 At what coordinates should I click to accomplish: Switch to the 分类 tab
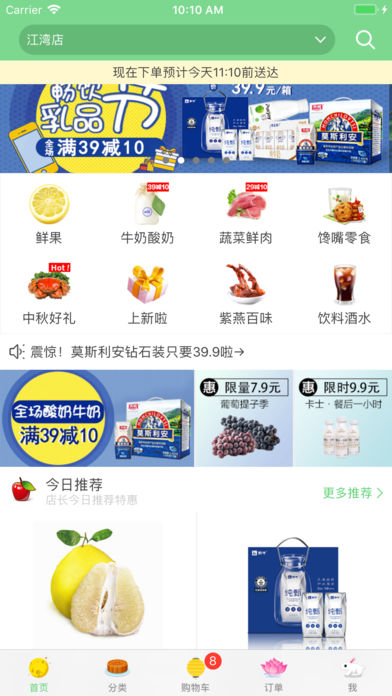coord(118,675)
